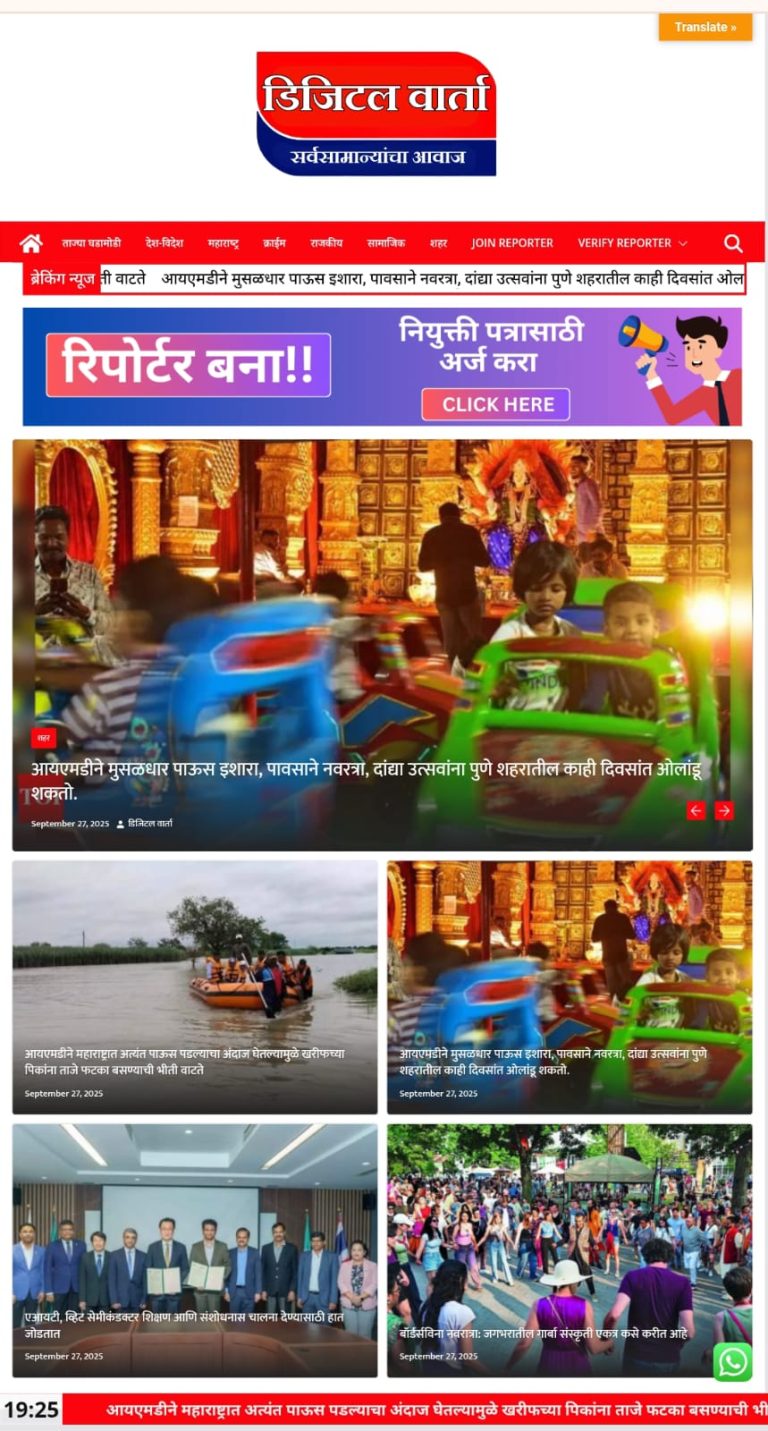Open the शहर category tag on featured story
Image resolution: width=768 pixels, height=1431 pixels.
pyautogui.click(x=43, y=738)
